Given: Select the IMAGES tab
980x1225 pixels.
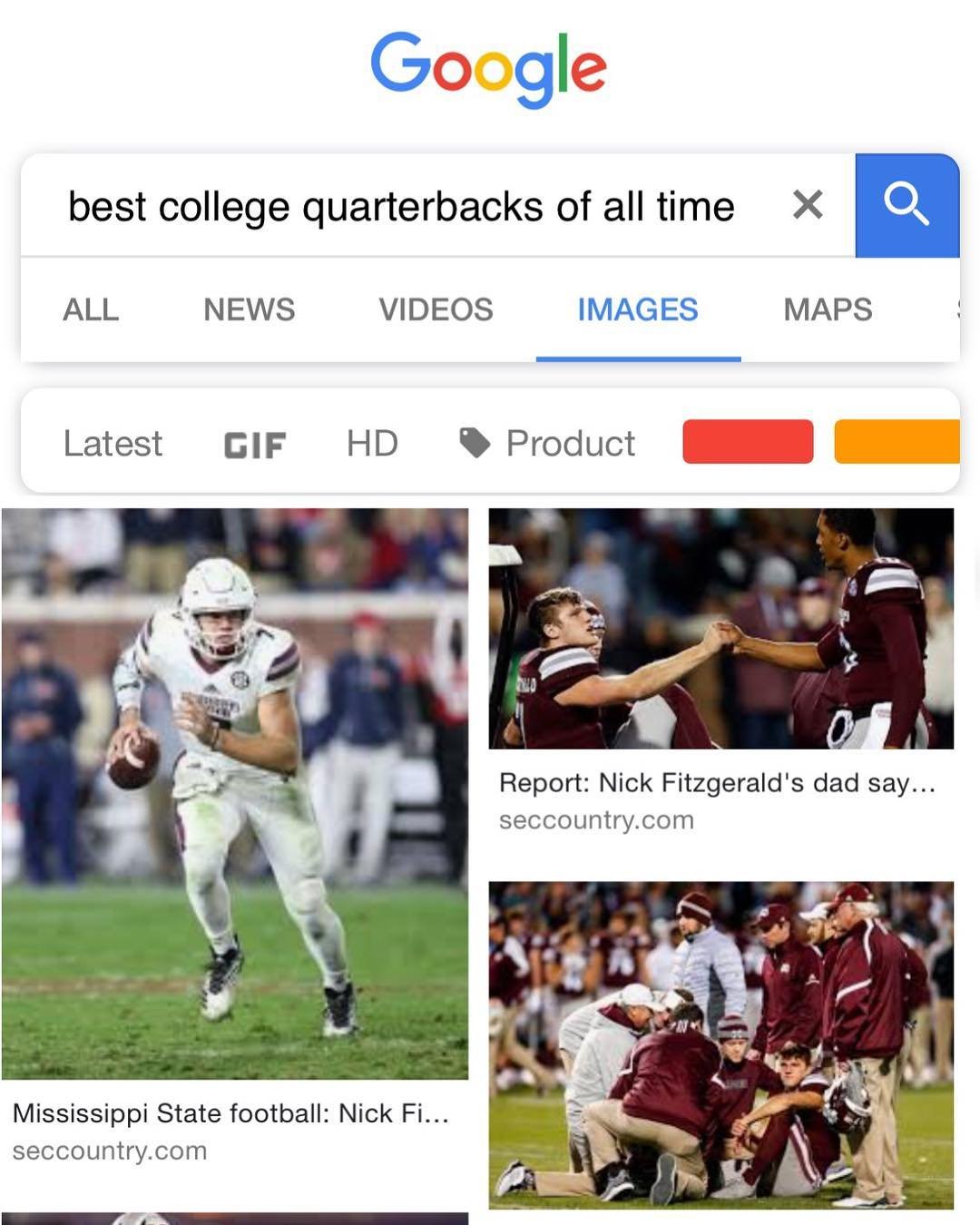Looking at the screenshot, I should (638, 309).
